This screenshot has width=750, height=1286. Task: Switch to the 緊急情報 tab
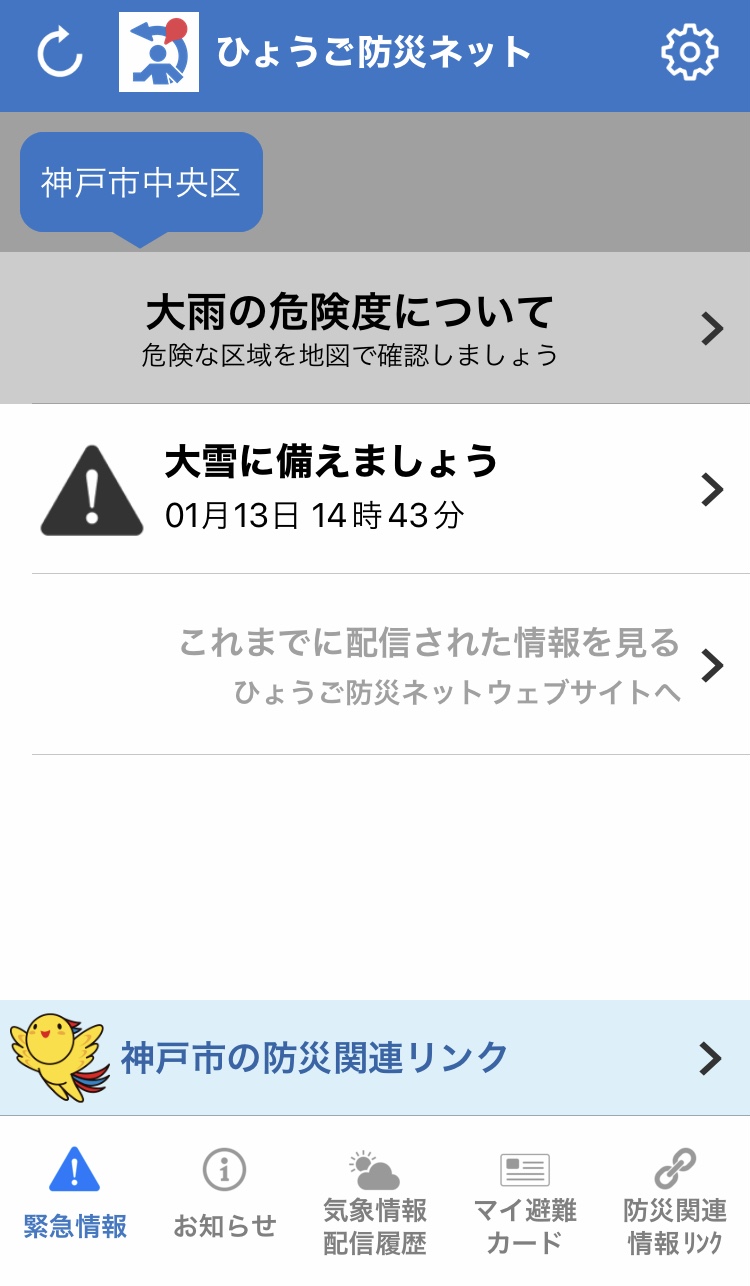coord(75,1196)
